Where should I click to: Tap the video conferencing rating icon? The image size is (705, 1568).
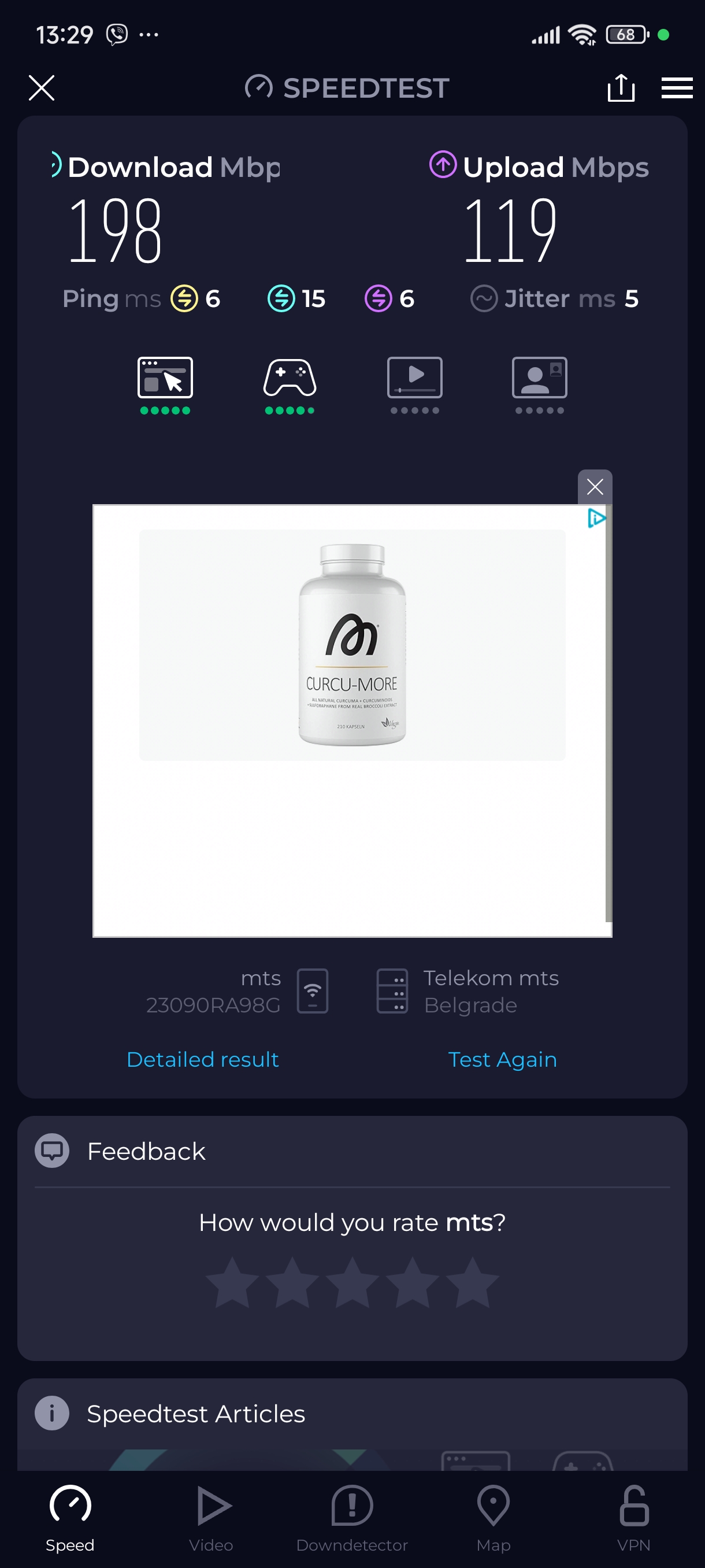pos(539,379)
